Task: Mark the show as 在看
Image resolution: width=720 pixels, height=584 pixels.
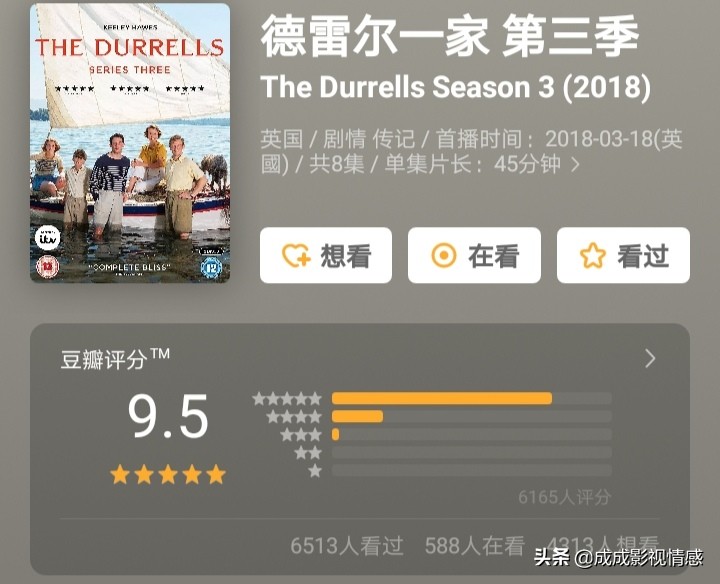Action: point(474,256)
